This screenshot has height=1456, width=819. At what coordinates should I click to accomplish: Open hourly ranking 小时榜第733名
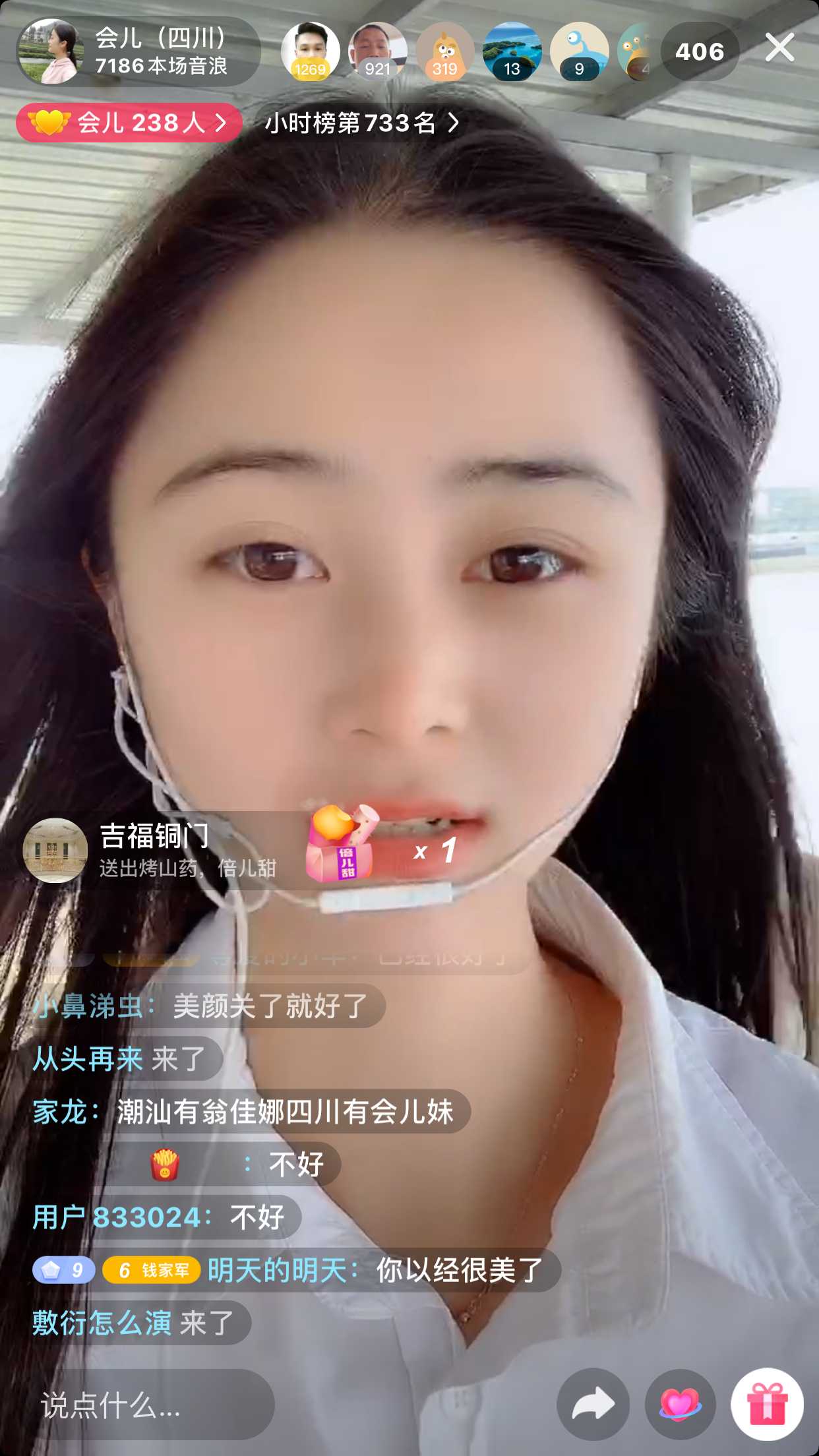(361, 123)
